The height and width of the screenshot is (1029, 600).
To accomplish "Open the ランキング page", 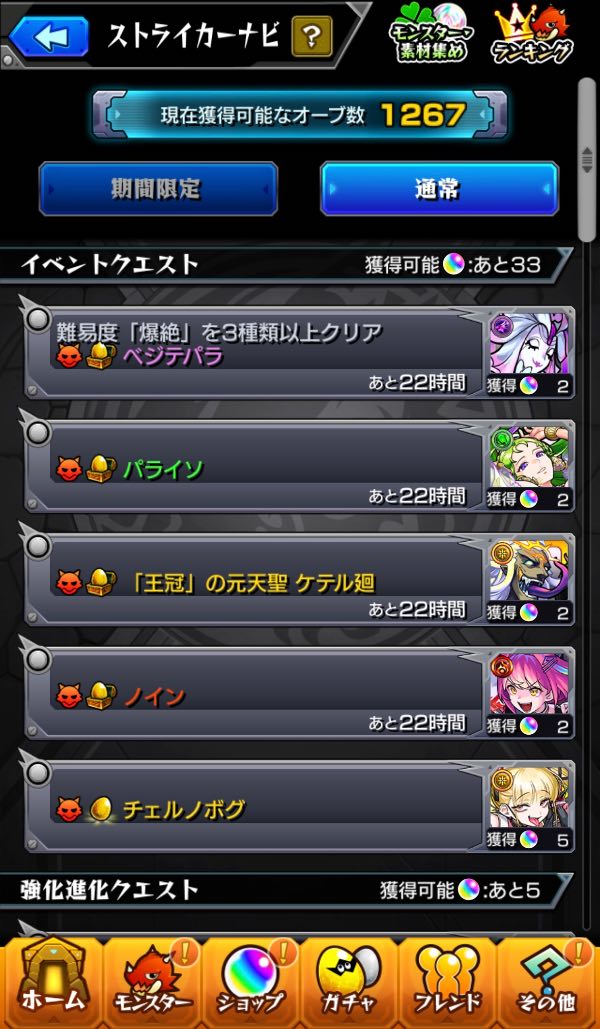I will 532,36.
